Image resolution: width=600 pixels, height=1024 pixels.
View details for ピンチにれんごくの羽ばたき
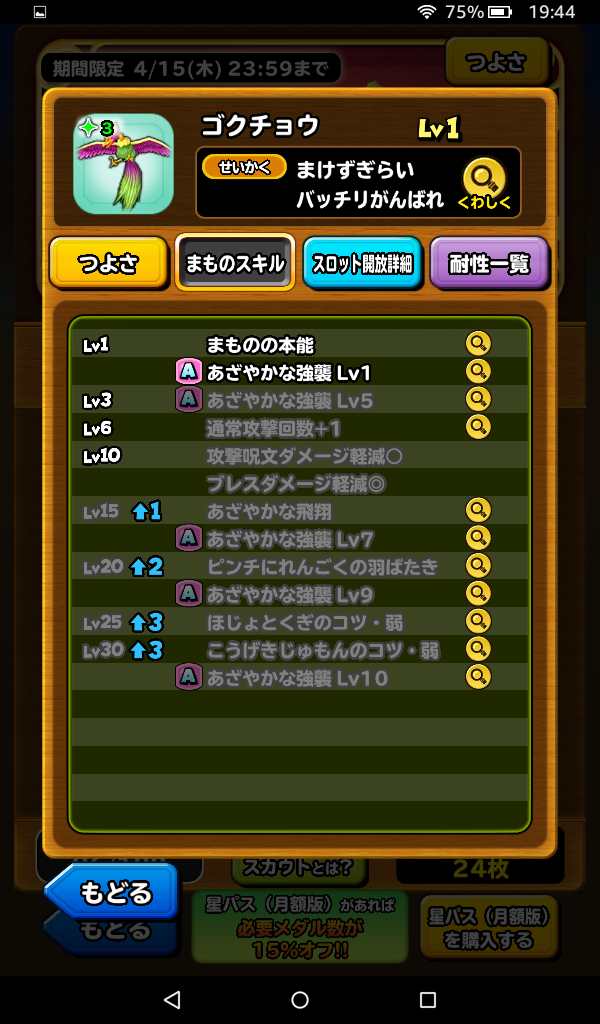(479, 566)
